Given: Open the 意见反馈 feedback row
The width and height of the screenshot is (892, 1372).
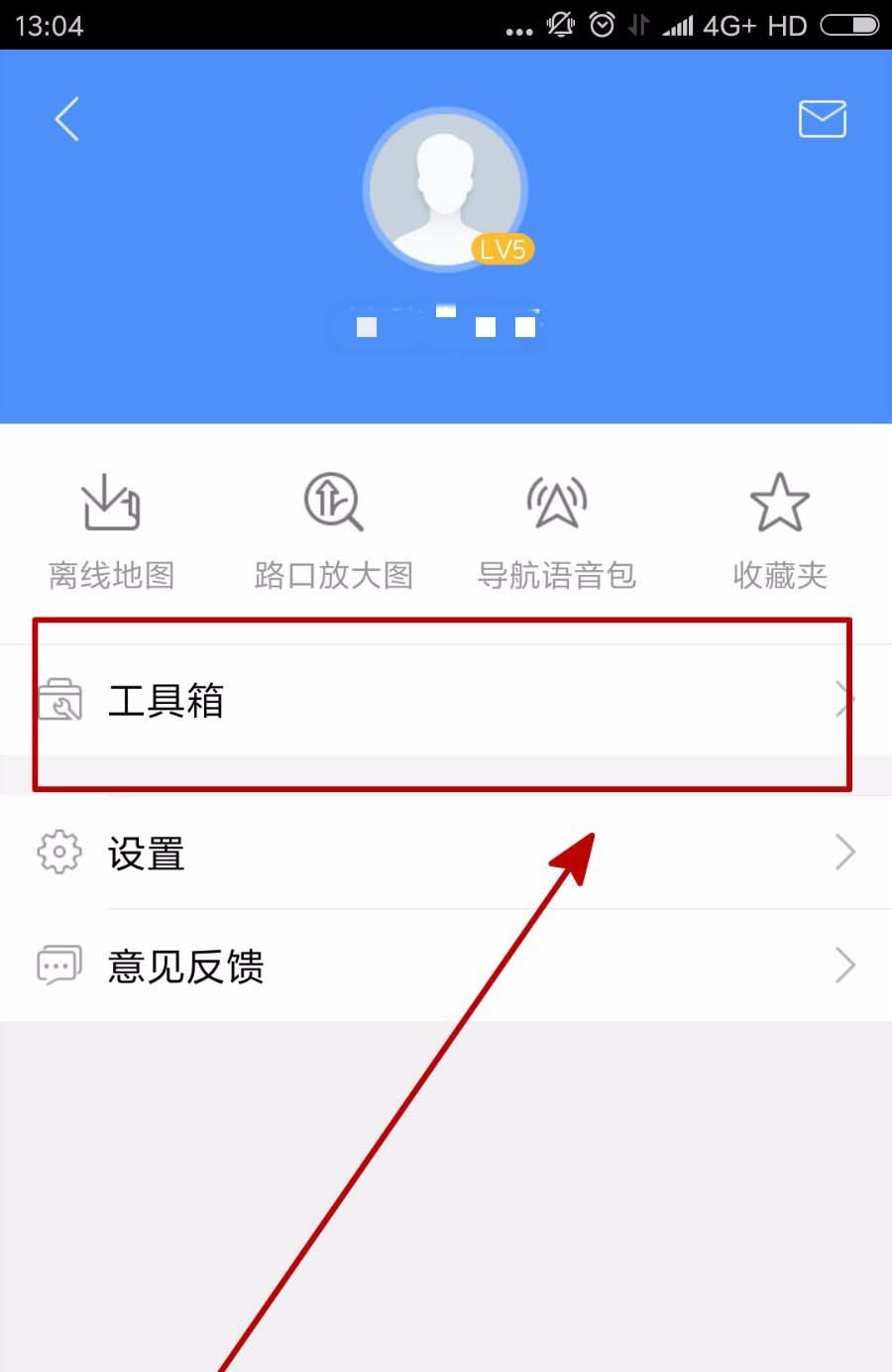Looking at the screenshot, I should point(444,966).
